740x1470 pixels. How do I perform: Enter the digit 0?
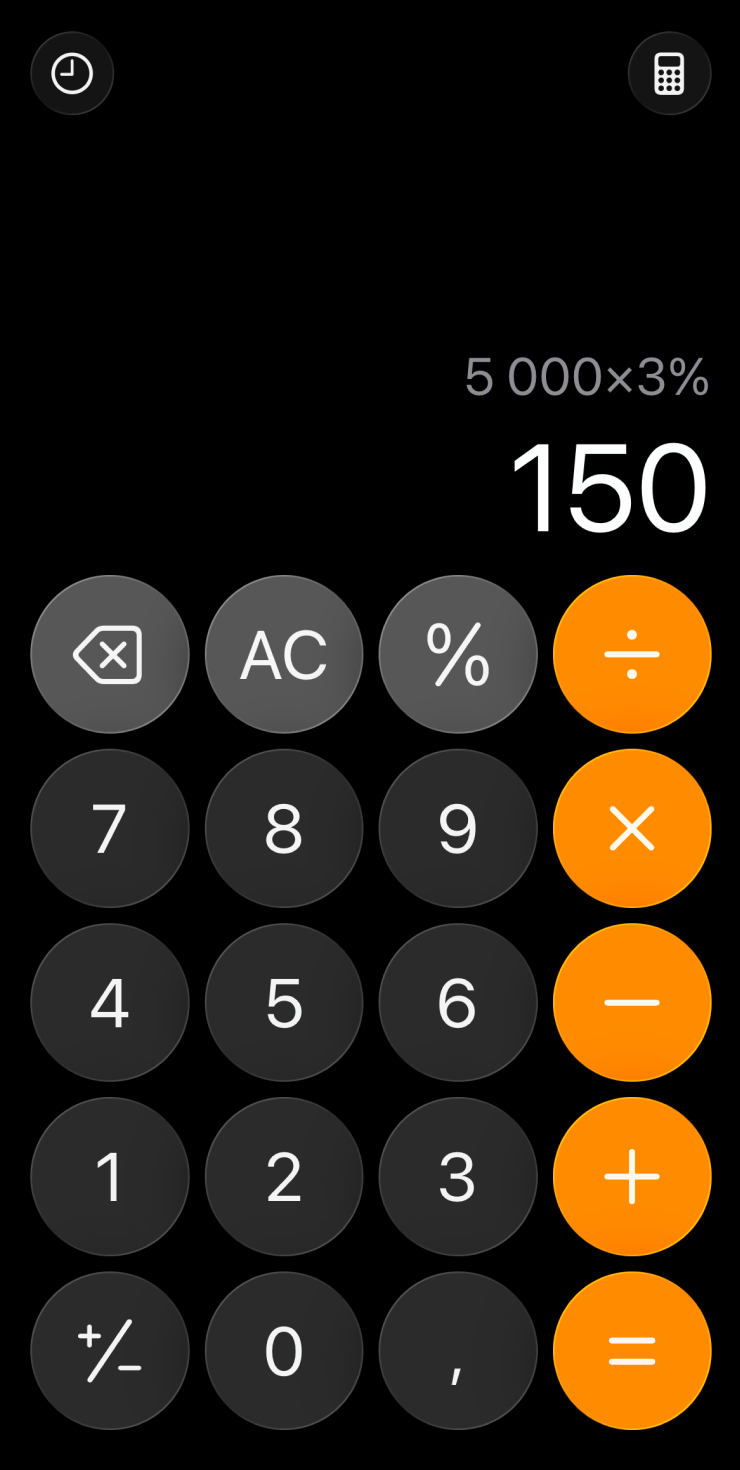[284, 1351]
